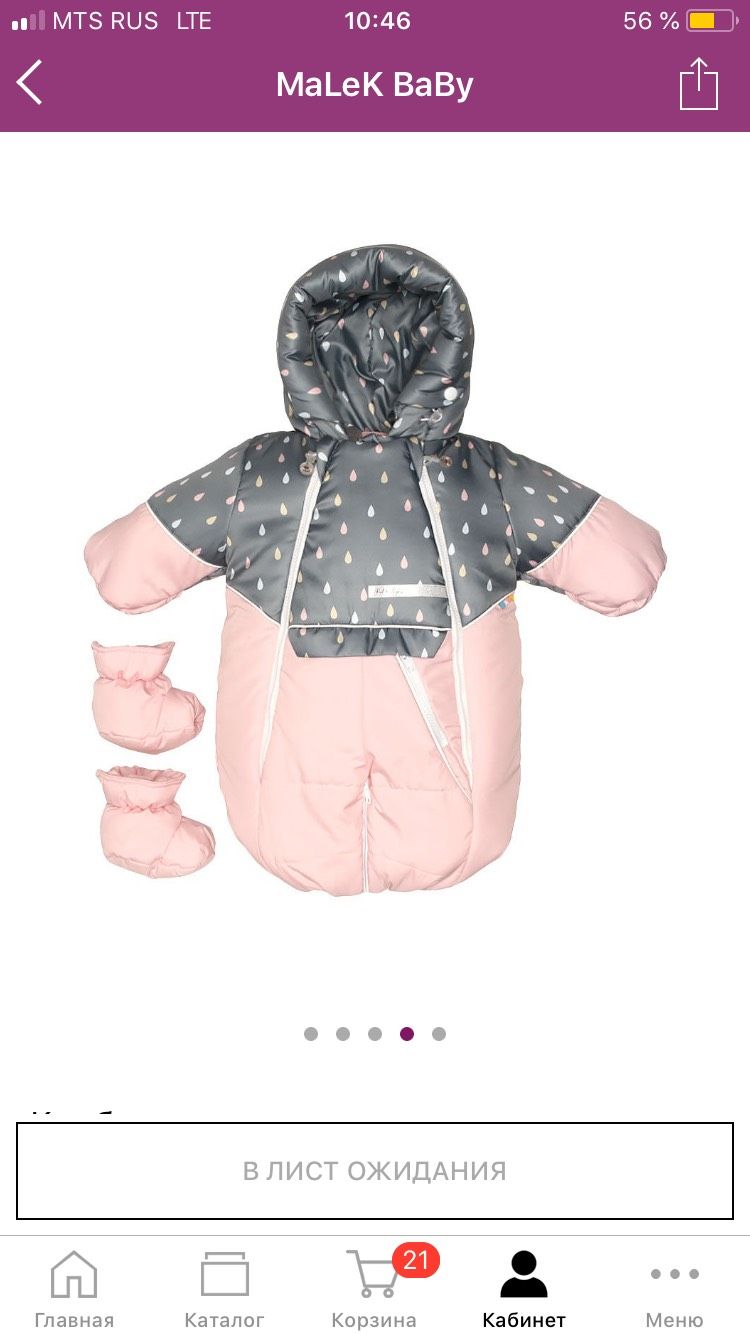Open the Главная home tab
Image resolution: width=750 pixels, height=1334 pixels.
pyautogui.click(x=74, y=1289)
